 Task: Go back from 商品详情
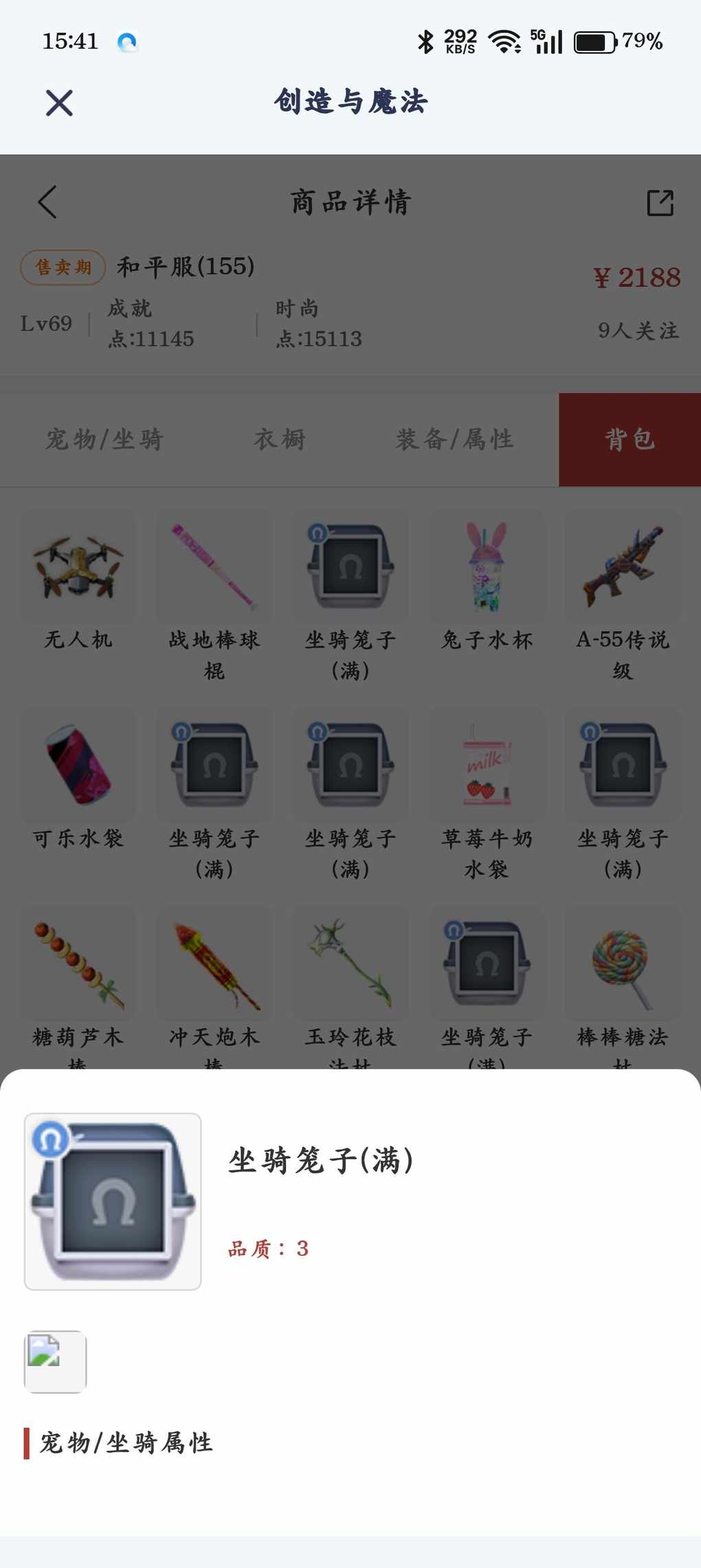click(x=47, y=202)
